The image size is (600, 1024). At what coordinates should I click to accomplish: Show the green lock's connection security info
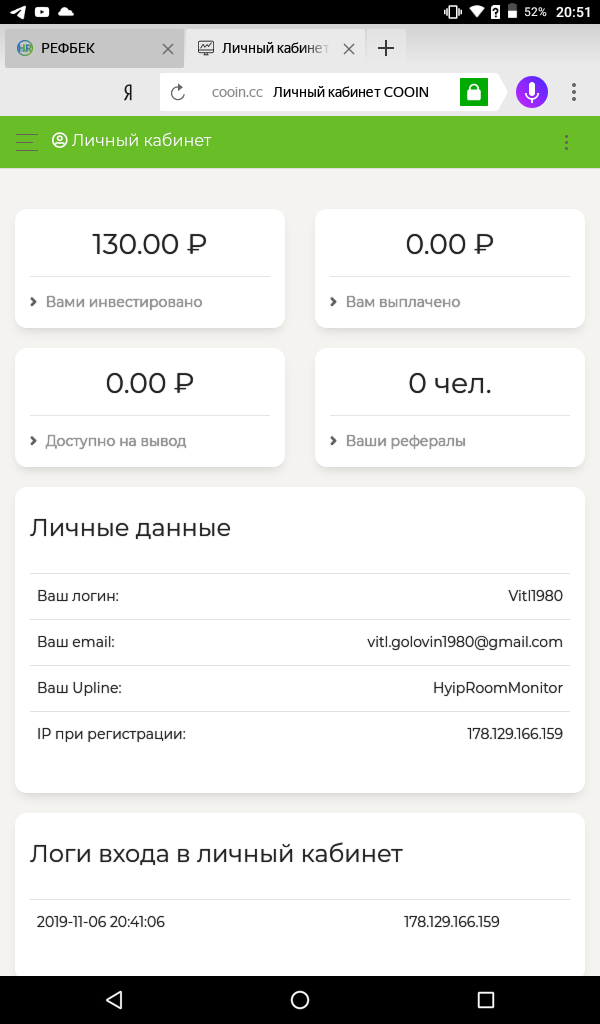474,92
